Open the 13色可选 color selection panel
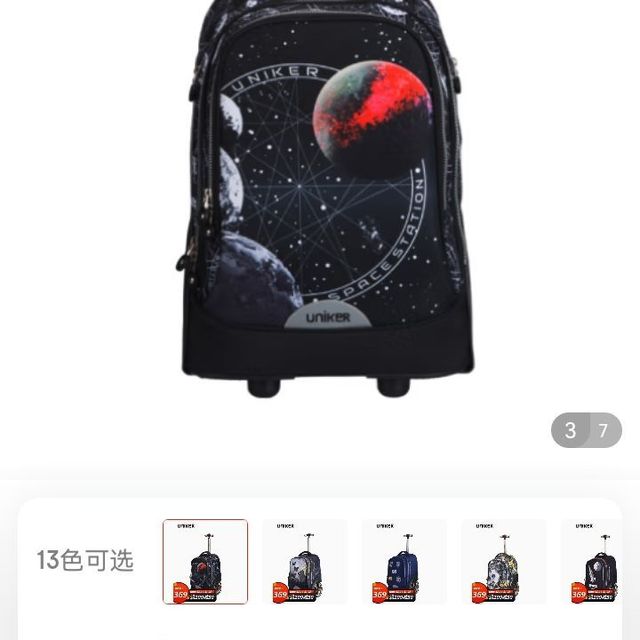The width and height of the screenshot is (640, 640). (85, 560)
